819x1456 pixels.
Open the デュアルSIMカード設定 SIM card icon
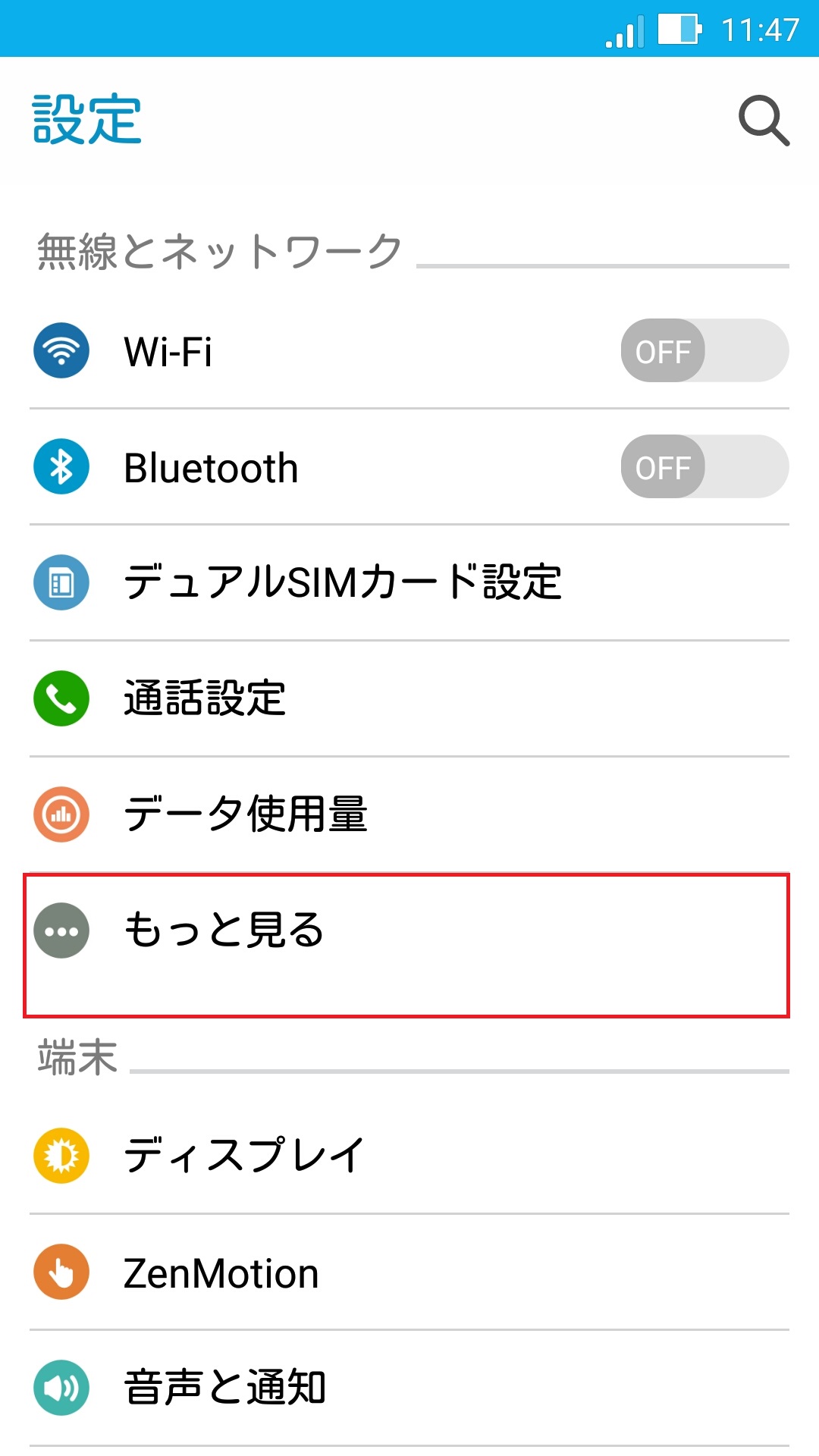click(61, 582)
